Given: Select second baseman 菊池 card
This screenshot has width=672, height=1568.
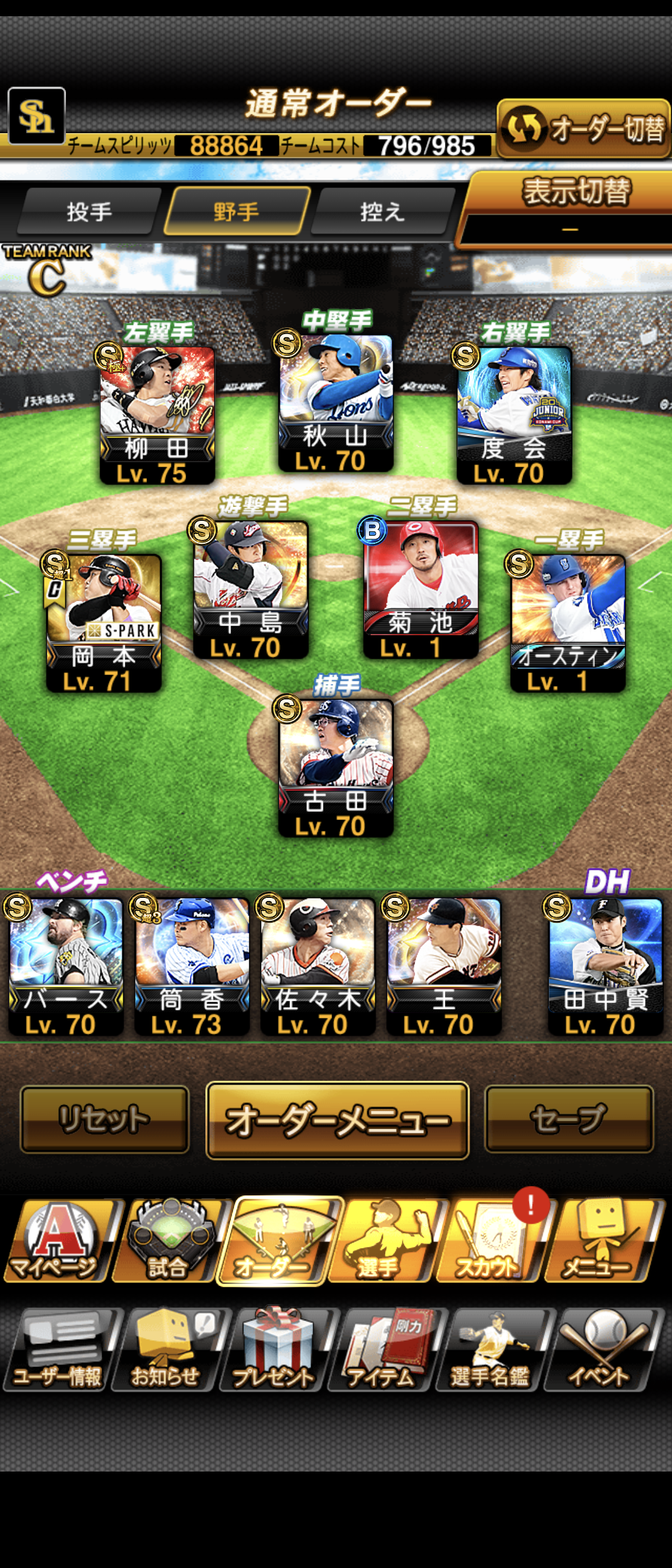Looking at the screenshot, I should [x=421, y=589].
